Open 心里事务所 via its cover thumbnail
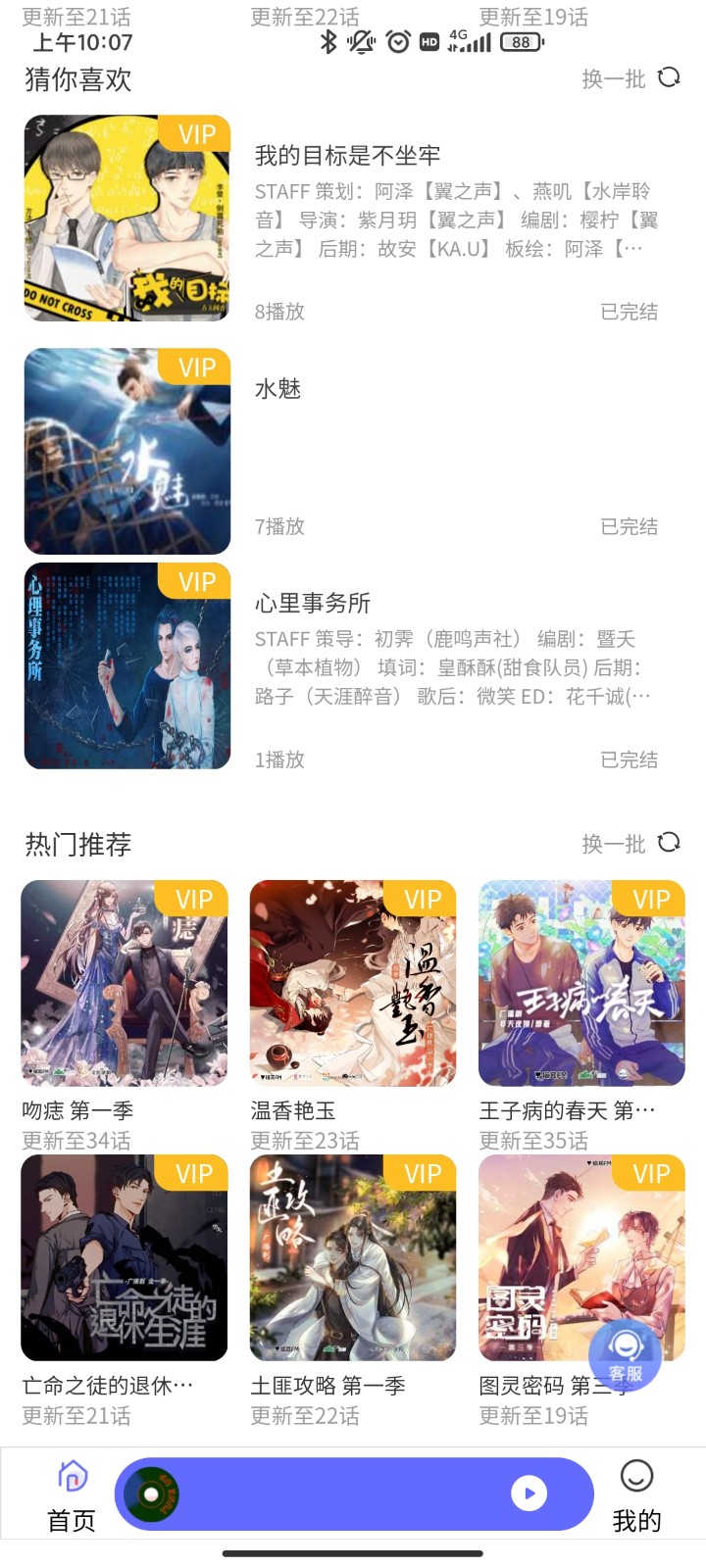 (126, 667)
